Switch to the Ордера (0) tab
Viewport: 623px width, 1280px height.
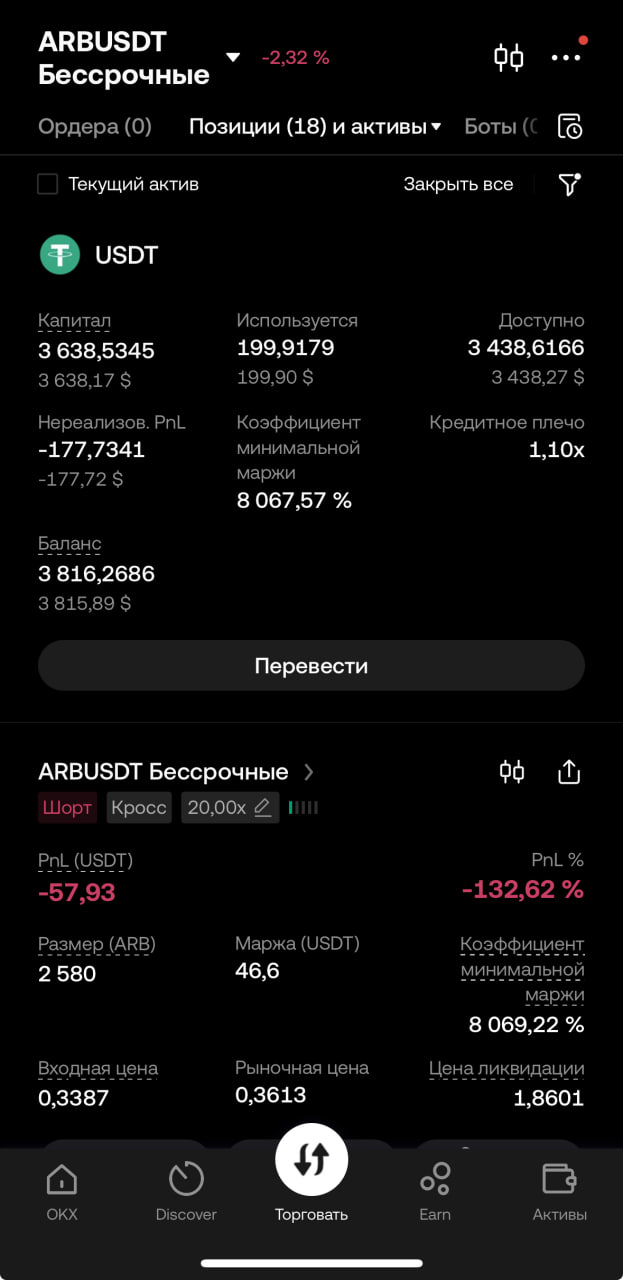click(x=95, y=127)
